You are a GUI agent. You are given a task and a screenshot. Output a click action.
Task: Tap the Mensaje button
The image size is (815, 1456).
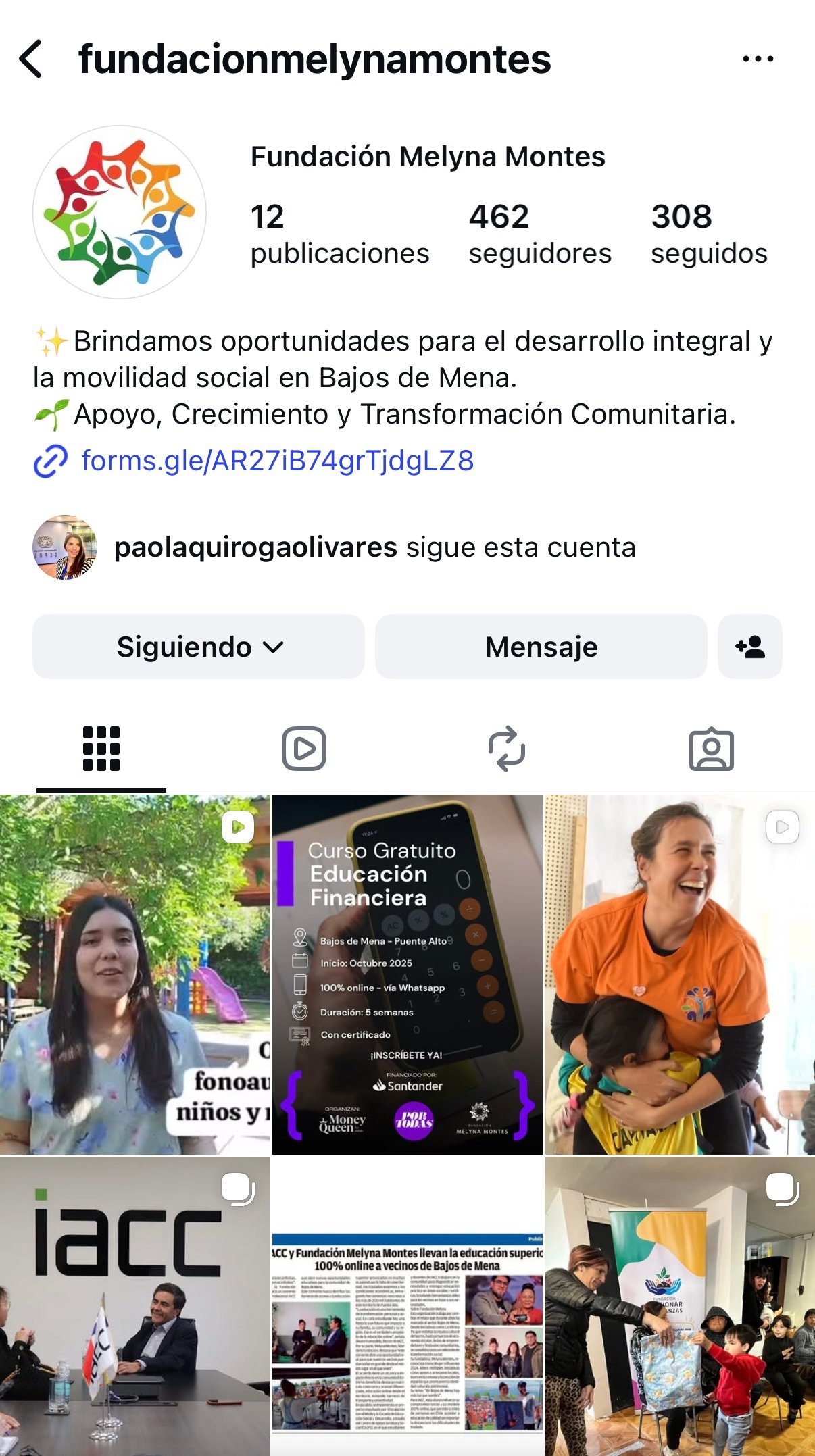pyautogui.click(x=541, y=647)
